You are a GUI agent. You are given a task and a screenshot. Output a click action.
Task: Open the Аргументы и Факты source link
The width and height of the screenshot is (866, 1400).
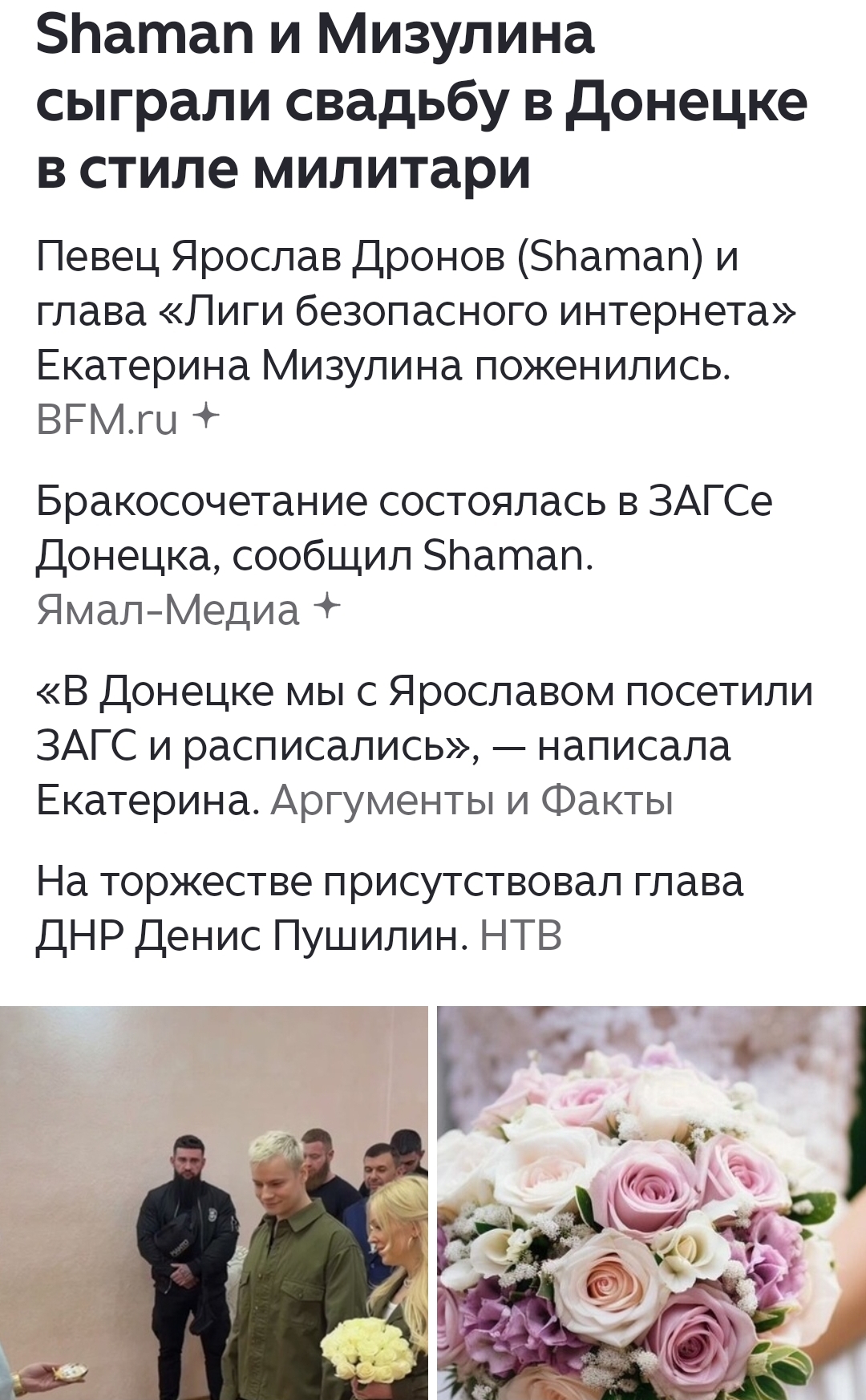pos(471,800)
